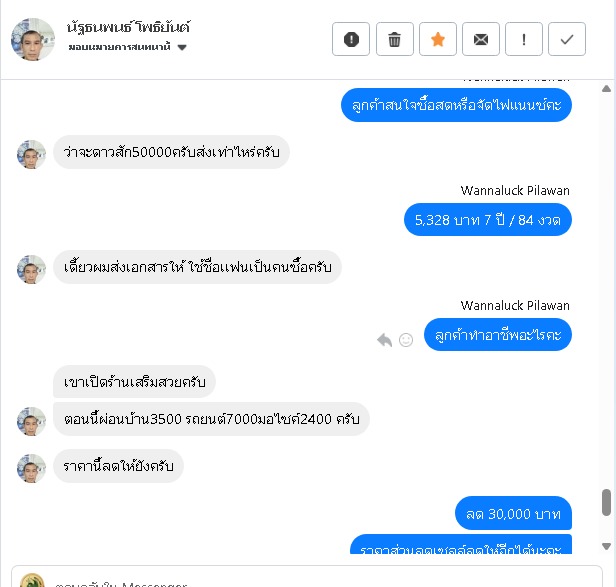Mark conversation as unread with envelope icon
The width and height of the screenshot is (616, 587).
[x=481, y=39]
